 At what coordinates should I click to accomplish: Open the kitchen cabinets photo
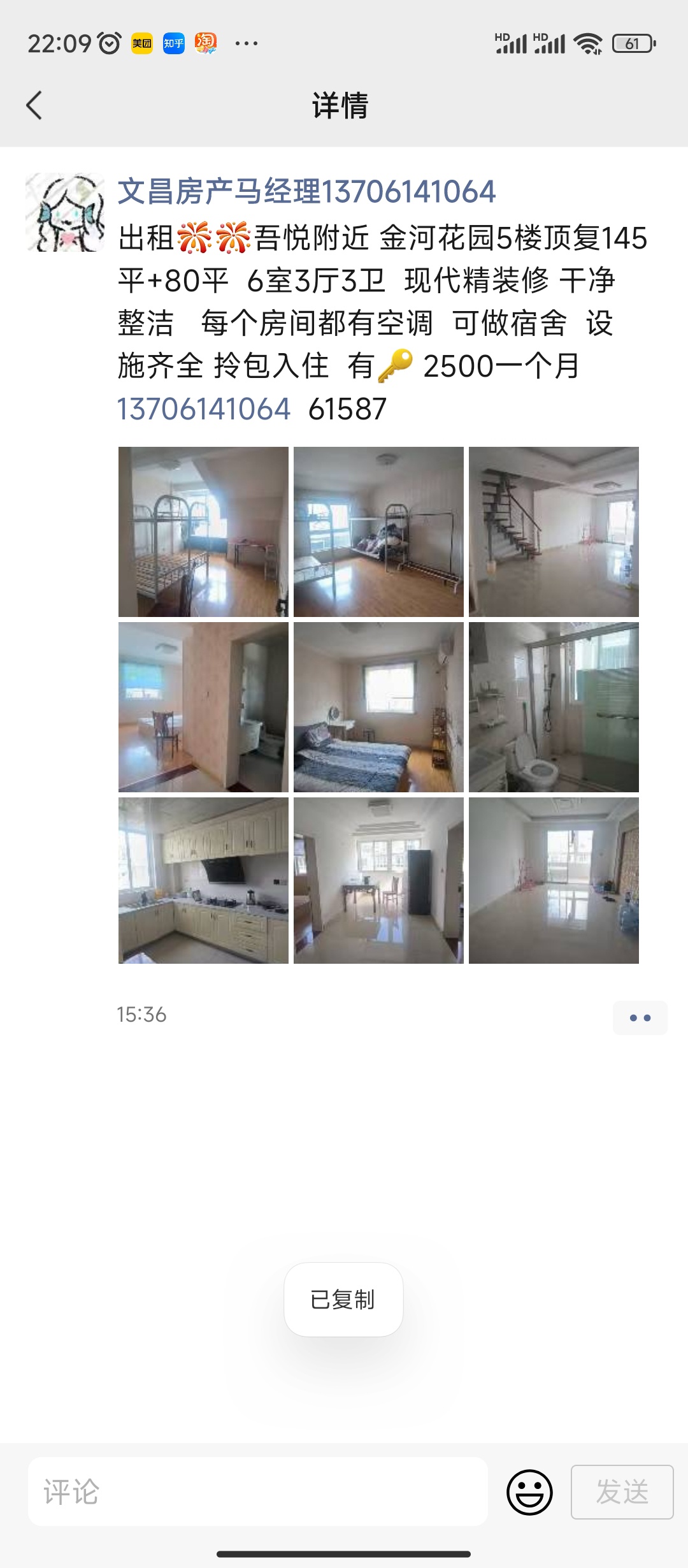point(203,880)
